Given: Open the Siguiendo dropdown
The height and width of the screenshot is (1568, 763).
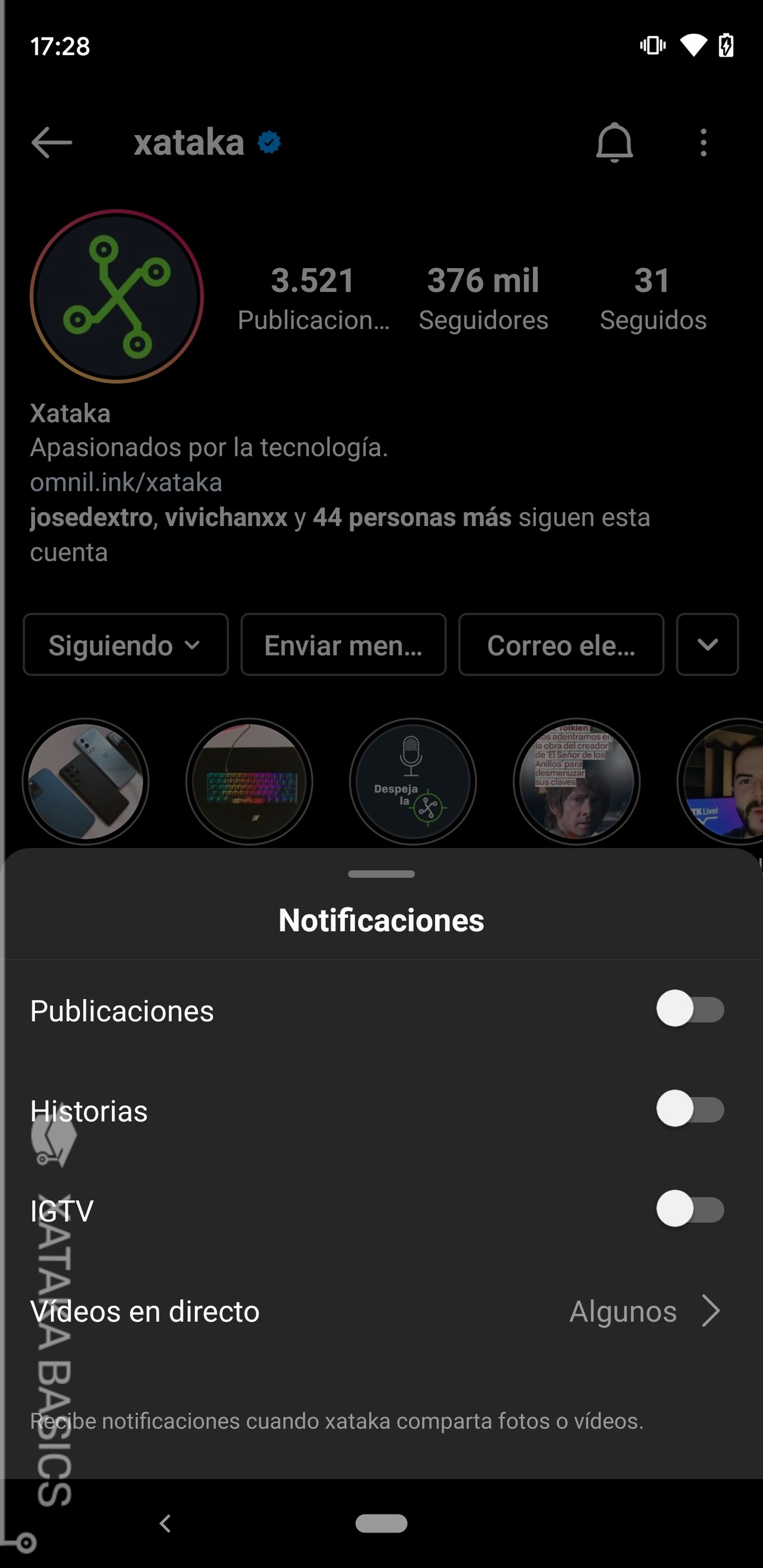Looking at the screenshot, I should click(126, 644).
